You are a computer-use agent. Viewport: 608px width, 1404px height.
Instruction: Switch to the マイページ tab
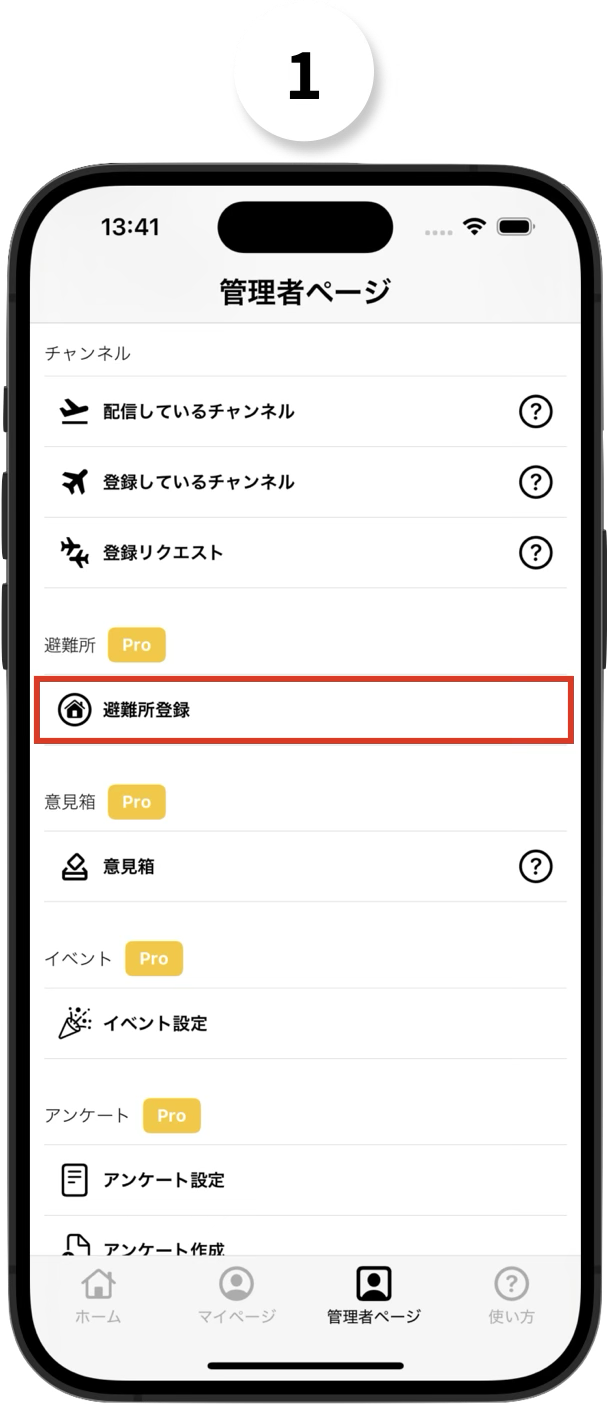point(236,1296)
